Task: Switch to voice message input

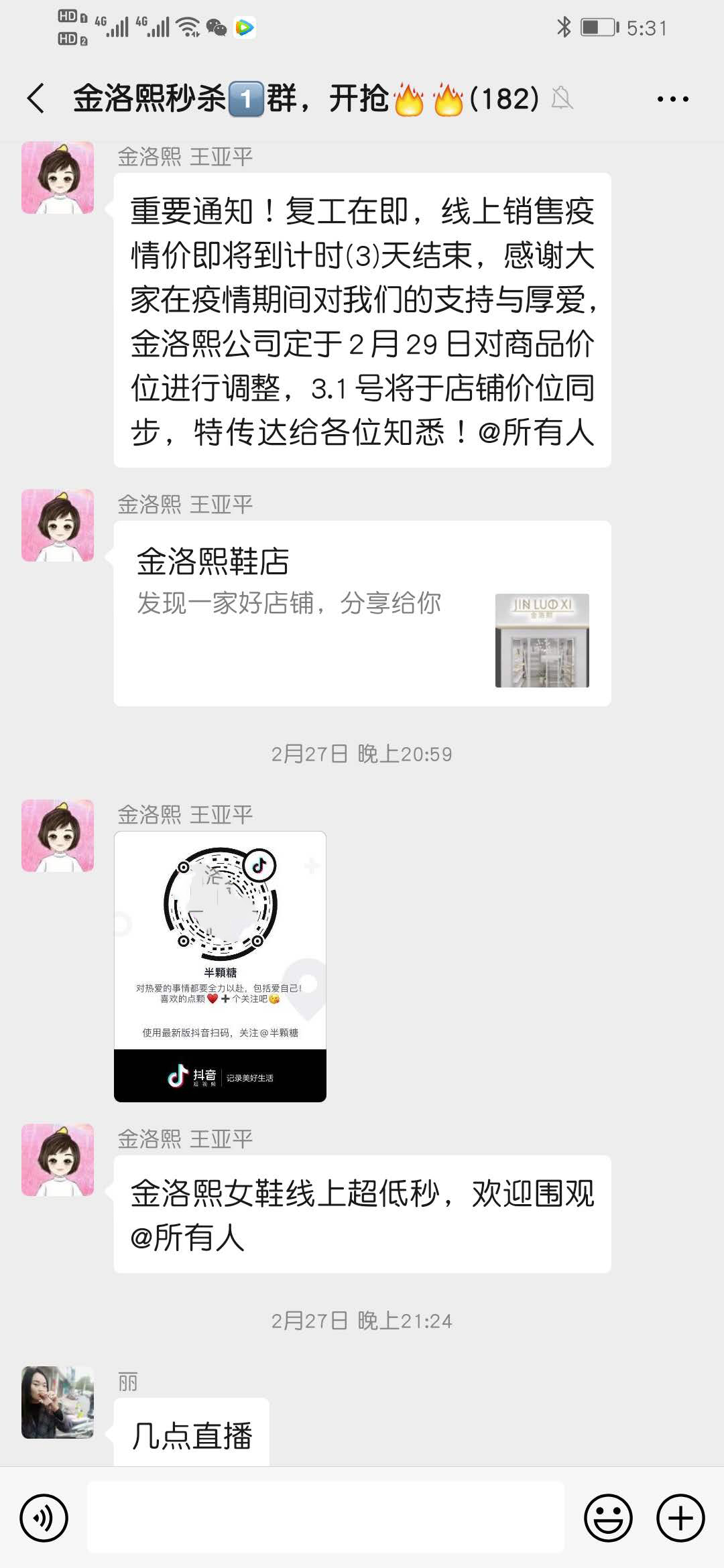Action: [44, 1517]
